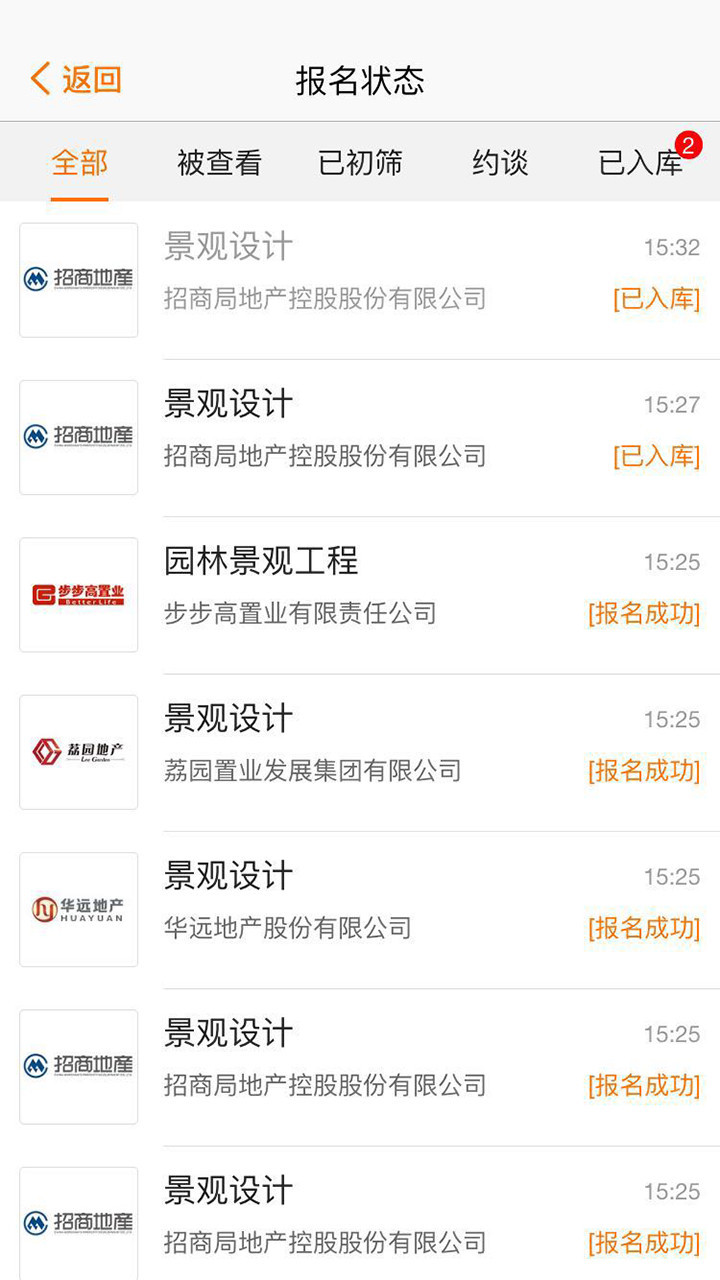This screenshot has height=1280, width=720.
Task: Open the 景观设计 application from 15:32
Action: click(400, 272)
